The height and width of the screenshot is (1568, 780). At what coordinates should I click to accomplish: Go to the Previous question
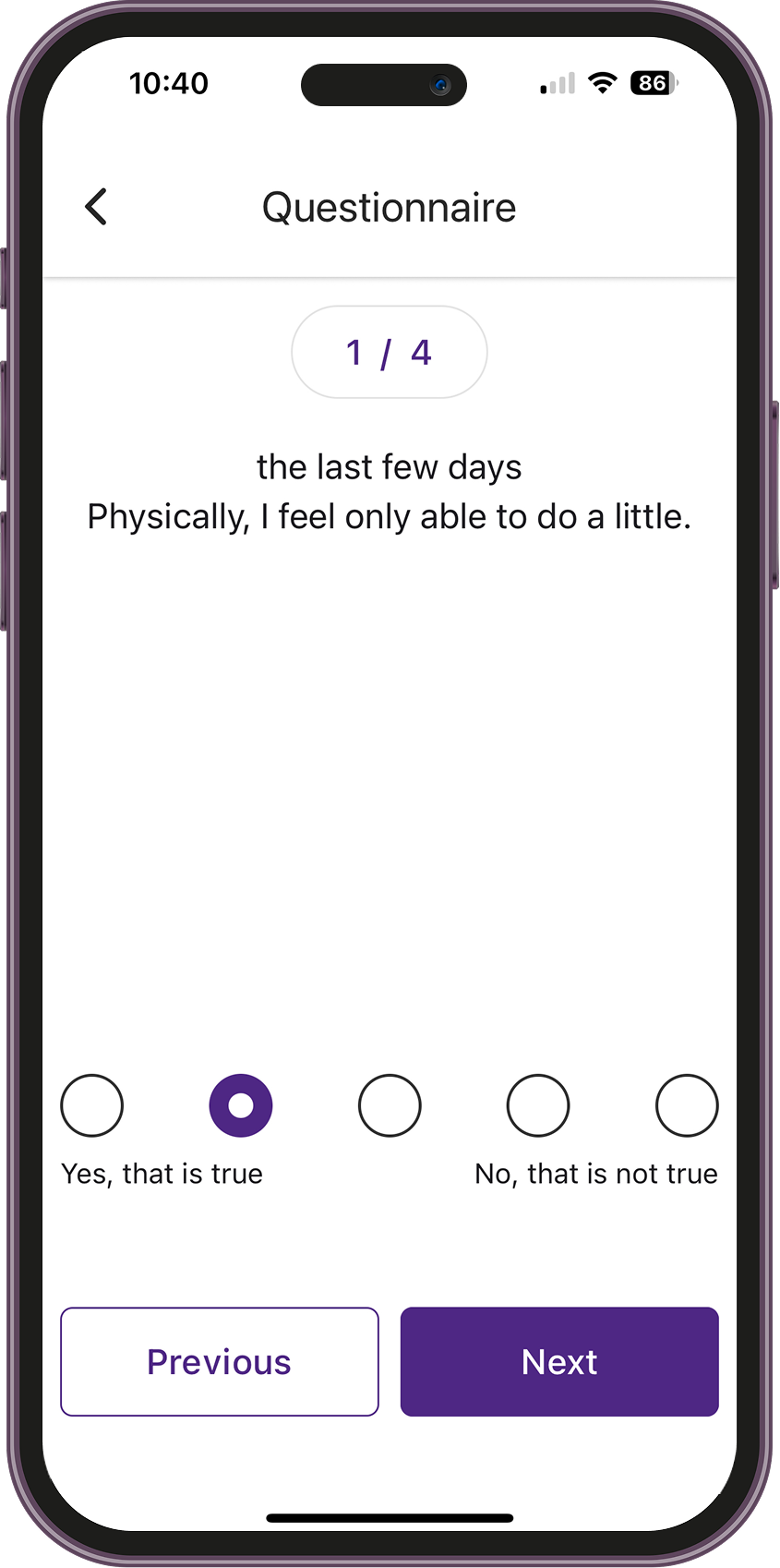click(x=220, y=1361)
